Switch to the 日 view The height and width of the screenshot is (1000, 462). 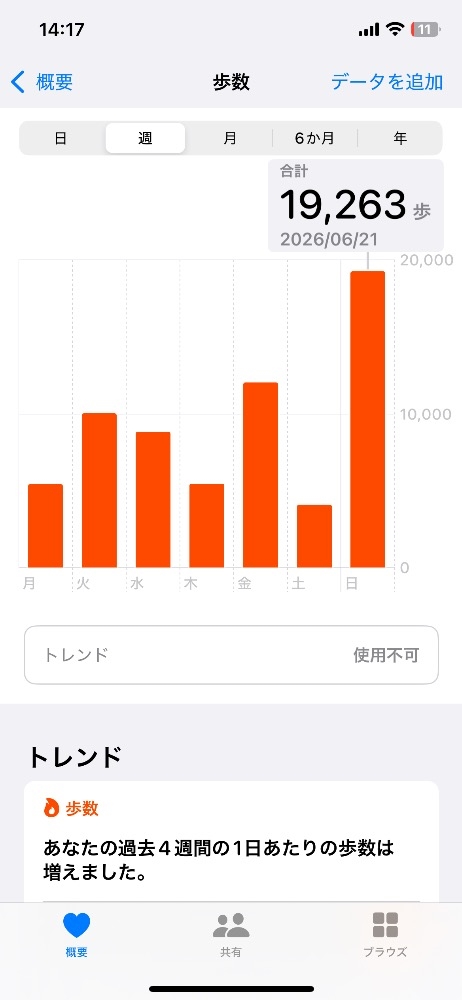[x=61, y=138]
